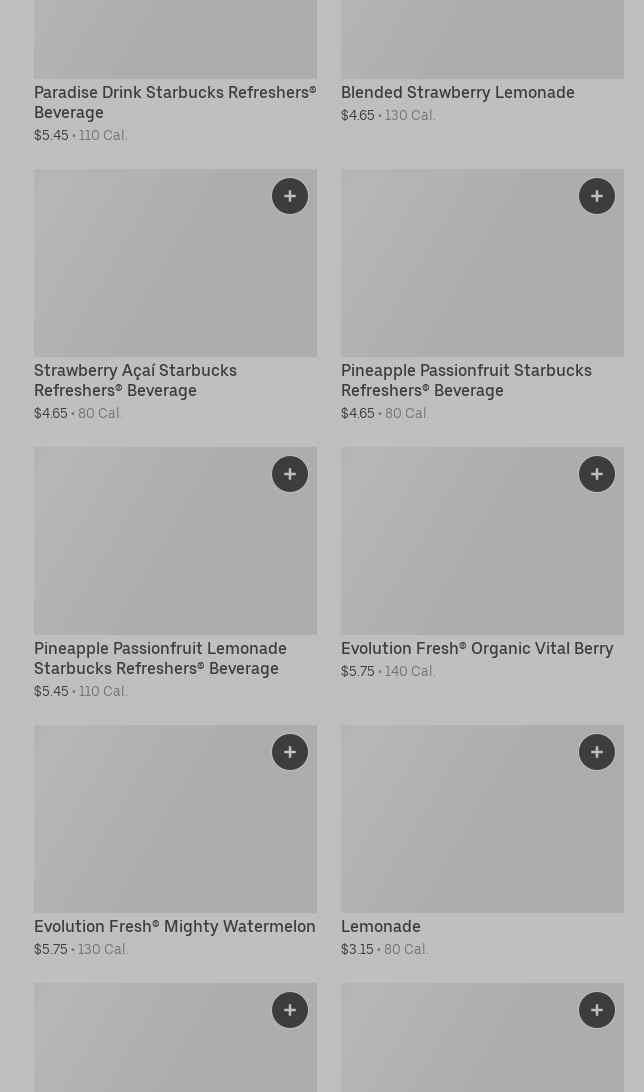Add Evolution Fresh Mighty Watermelon to order
The width and height of the screenshot is (644, 1092).
[290, 752]
